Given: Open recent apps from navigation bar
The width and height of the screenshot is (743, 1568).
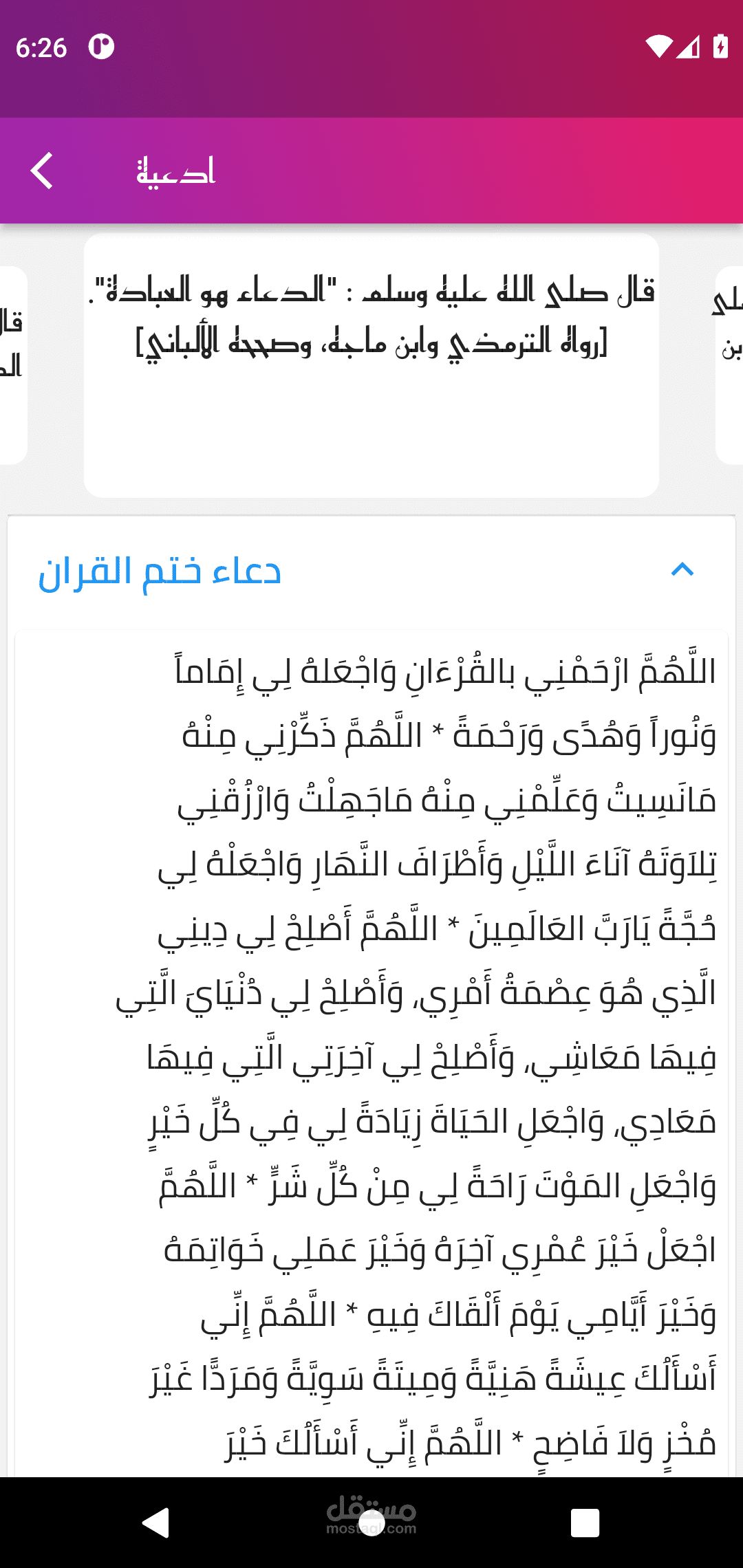Looking at the screenshot, I should click(x=585, y=1523).
